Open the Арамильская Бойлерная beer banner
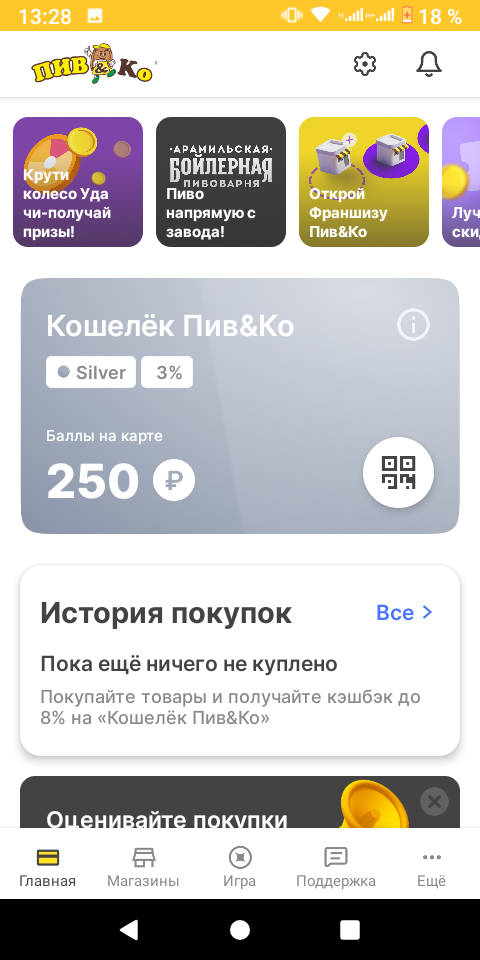 [x=221, y=182]
